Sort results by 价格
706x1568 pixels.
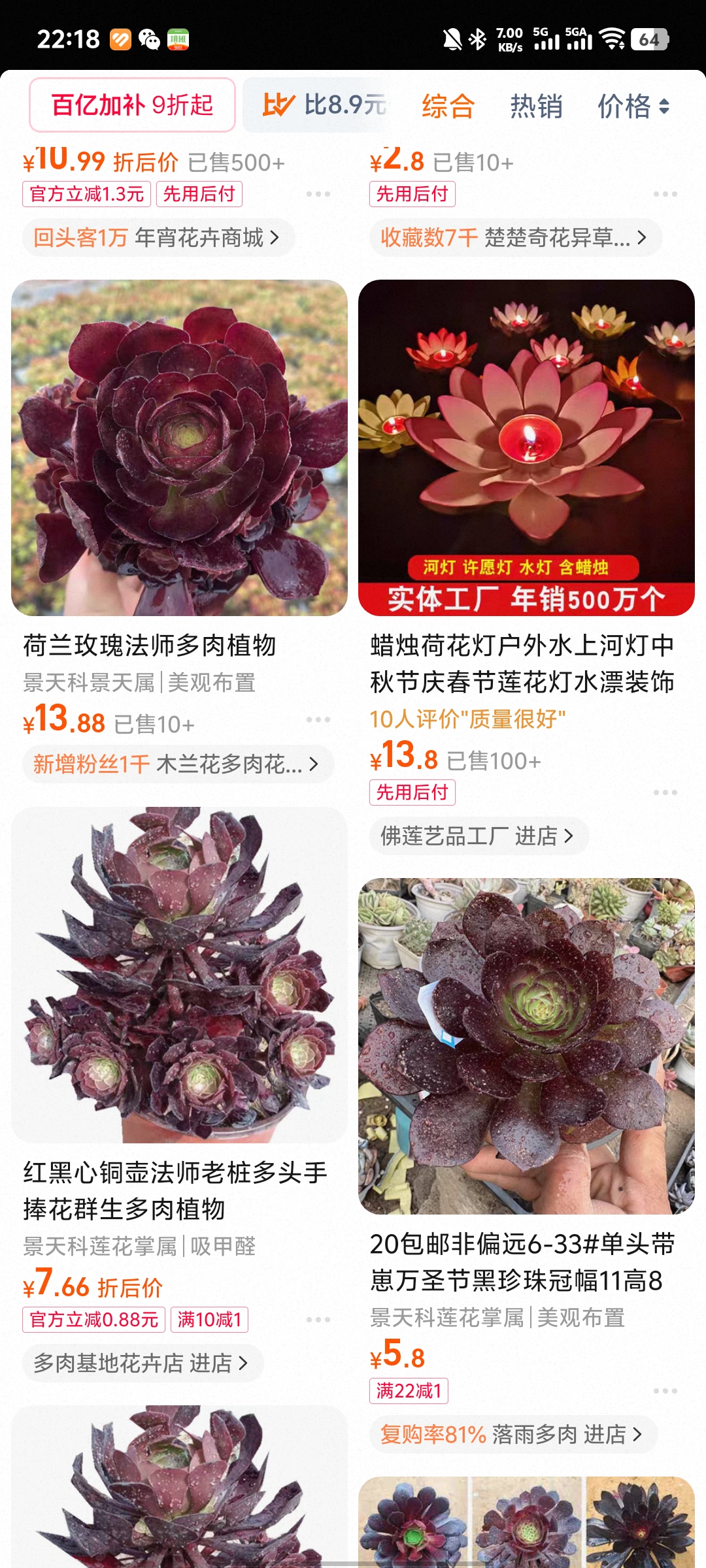(633, 106)
